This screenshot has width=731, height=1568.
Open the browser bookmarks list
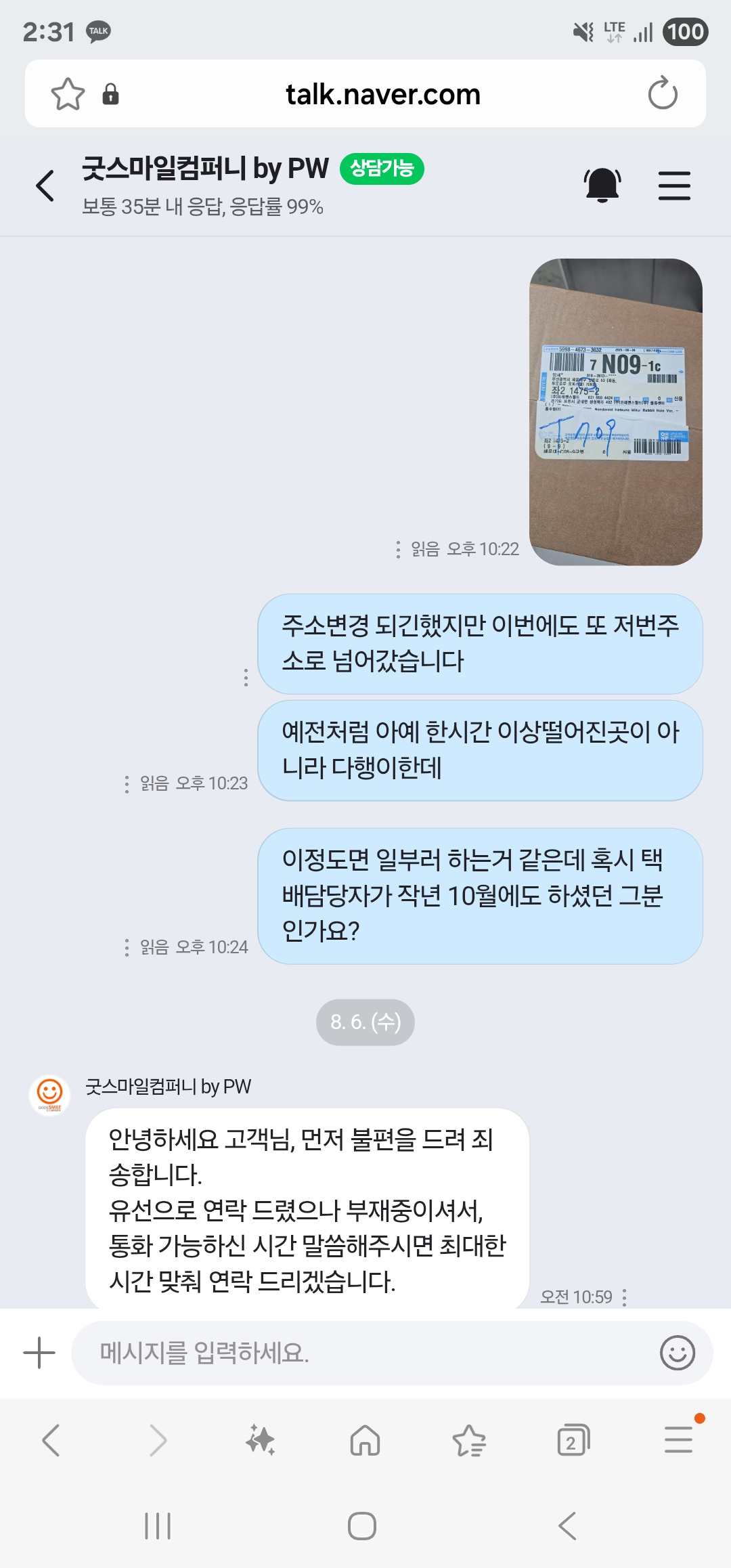pos(469,1440)
